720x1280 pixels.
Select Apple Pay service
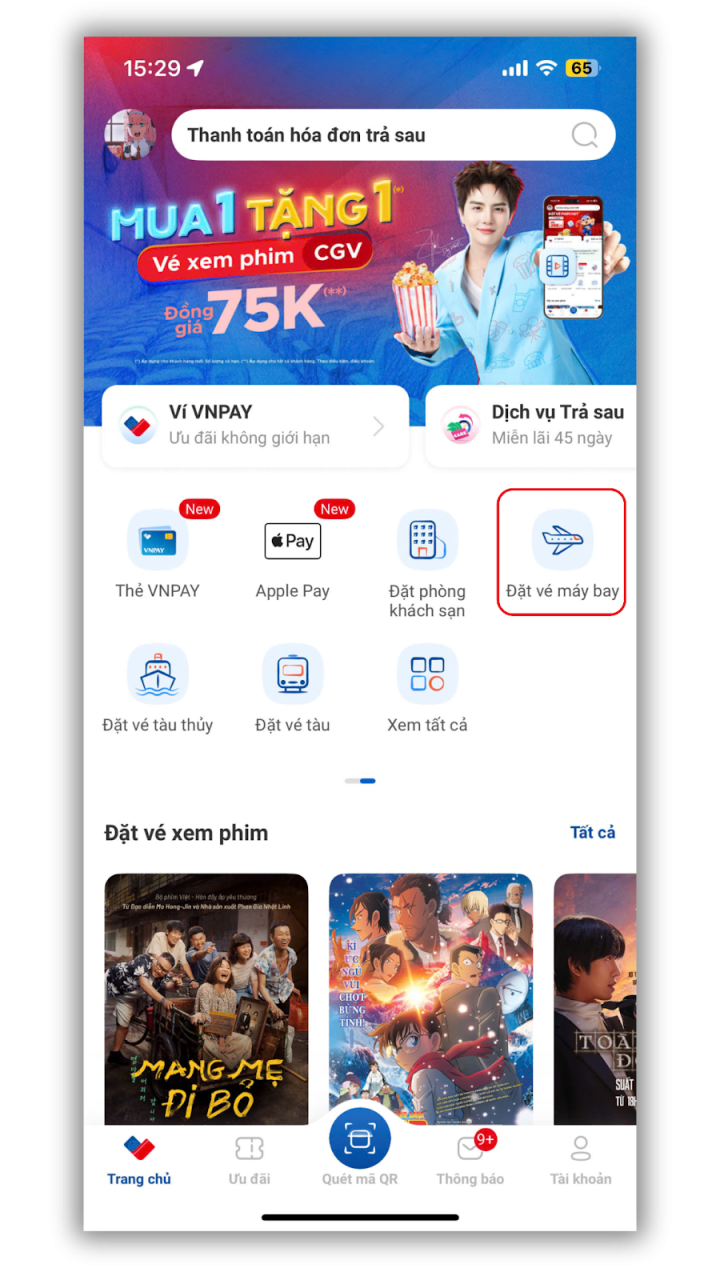(292, 553)
